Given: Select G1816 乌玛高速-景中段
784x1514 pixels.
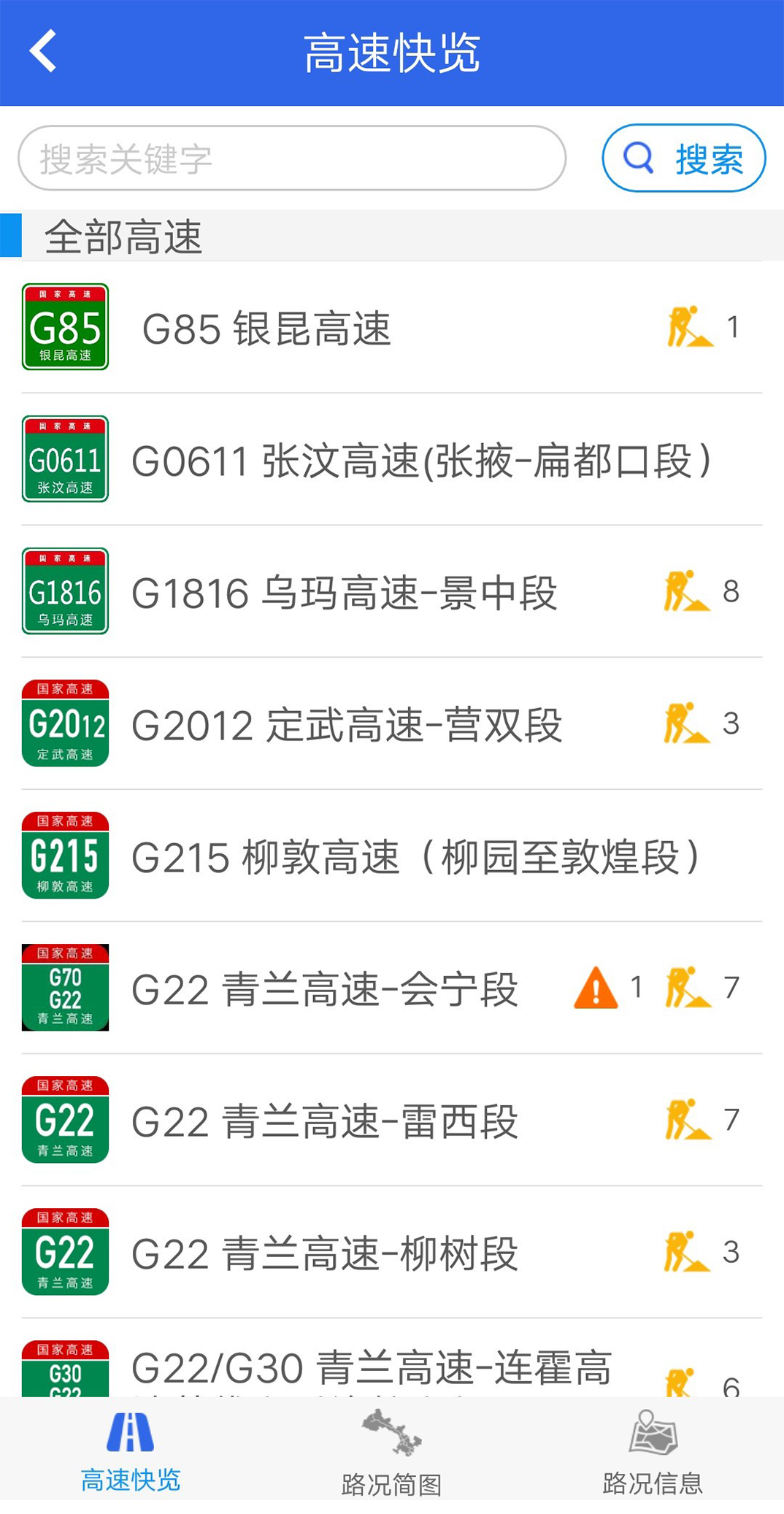Looking at the screenshot, I should [x=344, y=592].
